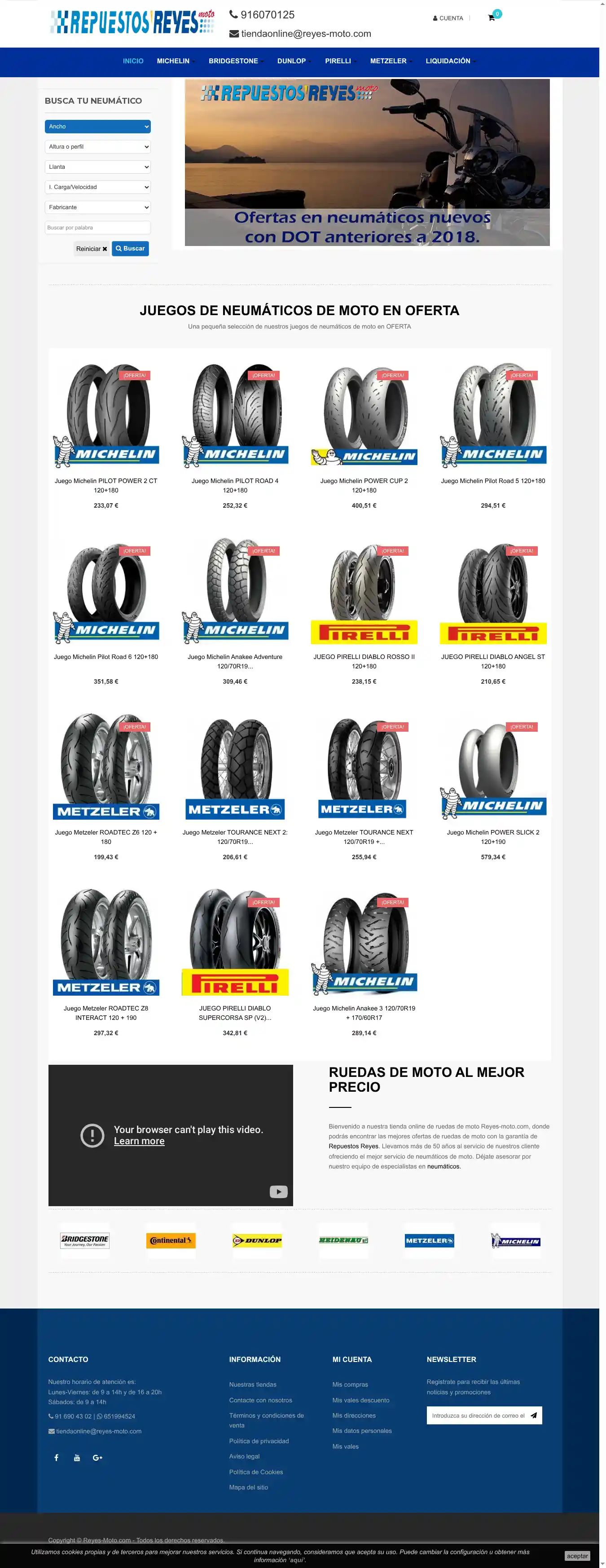View JUEGO PIRELLI DIABLO ROSSO II product
Image resolution: width=606 pixels, height=1568 pixels.
pyautogui.click(x=364, y=661)
